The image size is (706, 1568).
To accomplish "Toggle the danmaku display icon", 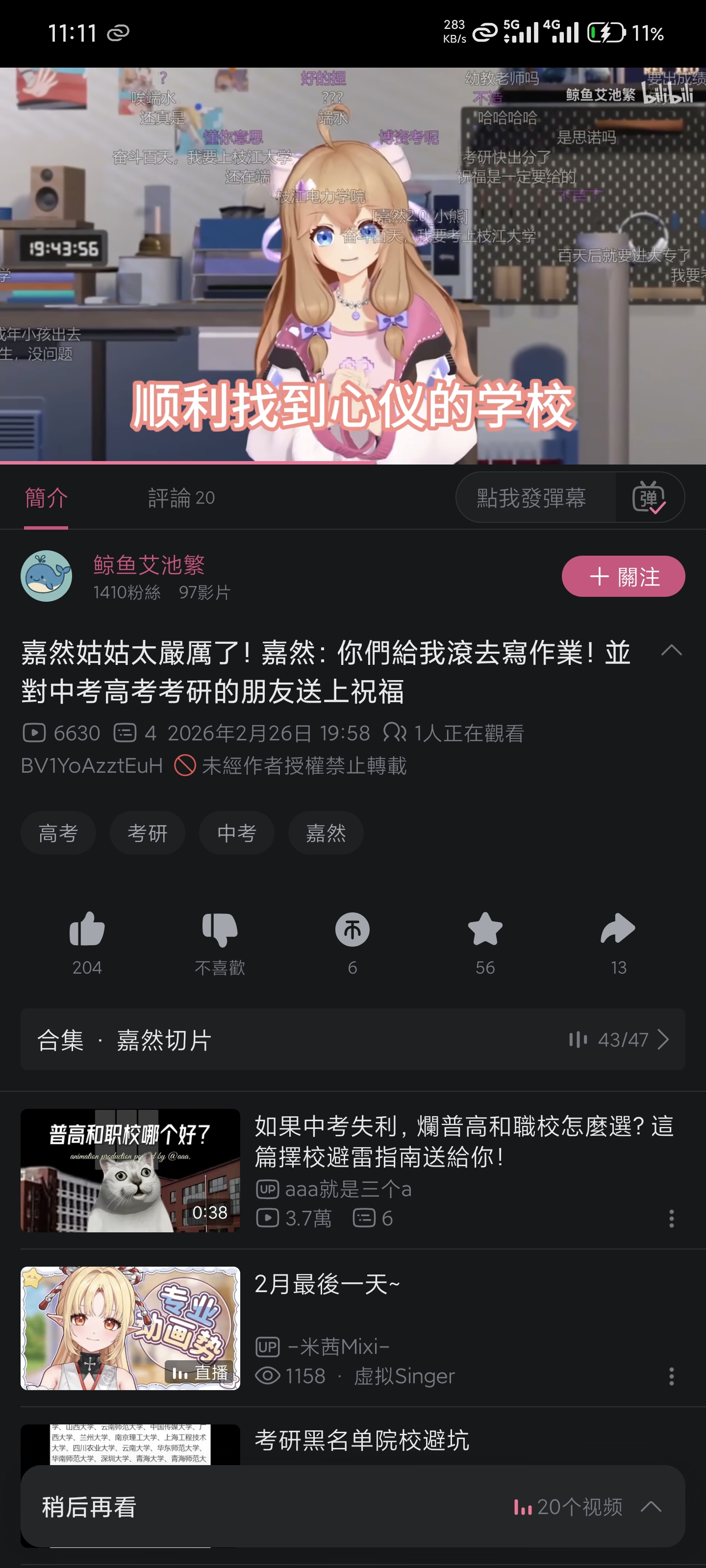I will [649, 498].
